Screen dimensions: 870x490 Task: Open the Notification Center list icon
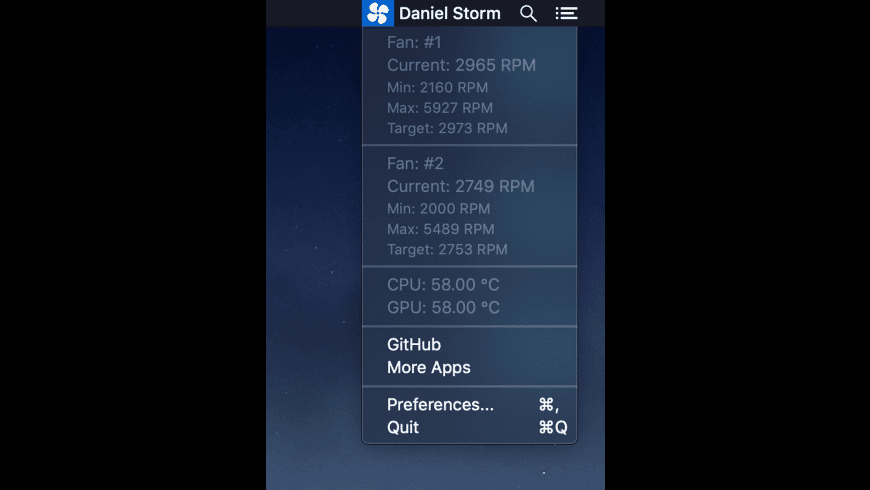coord(567,13)
